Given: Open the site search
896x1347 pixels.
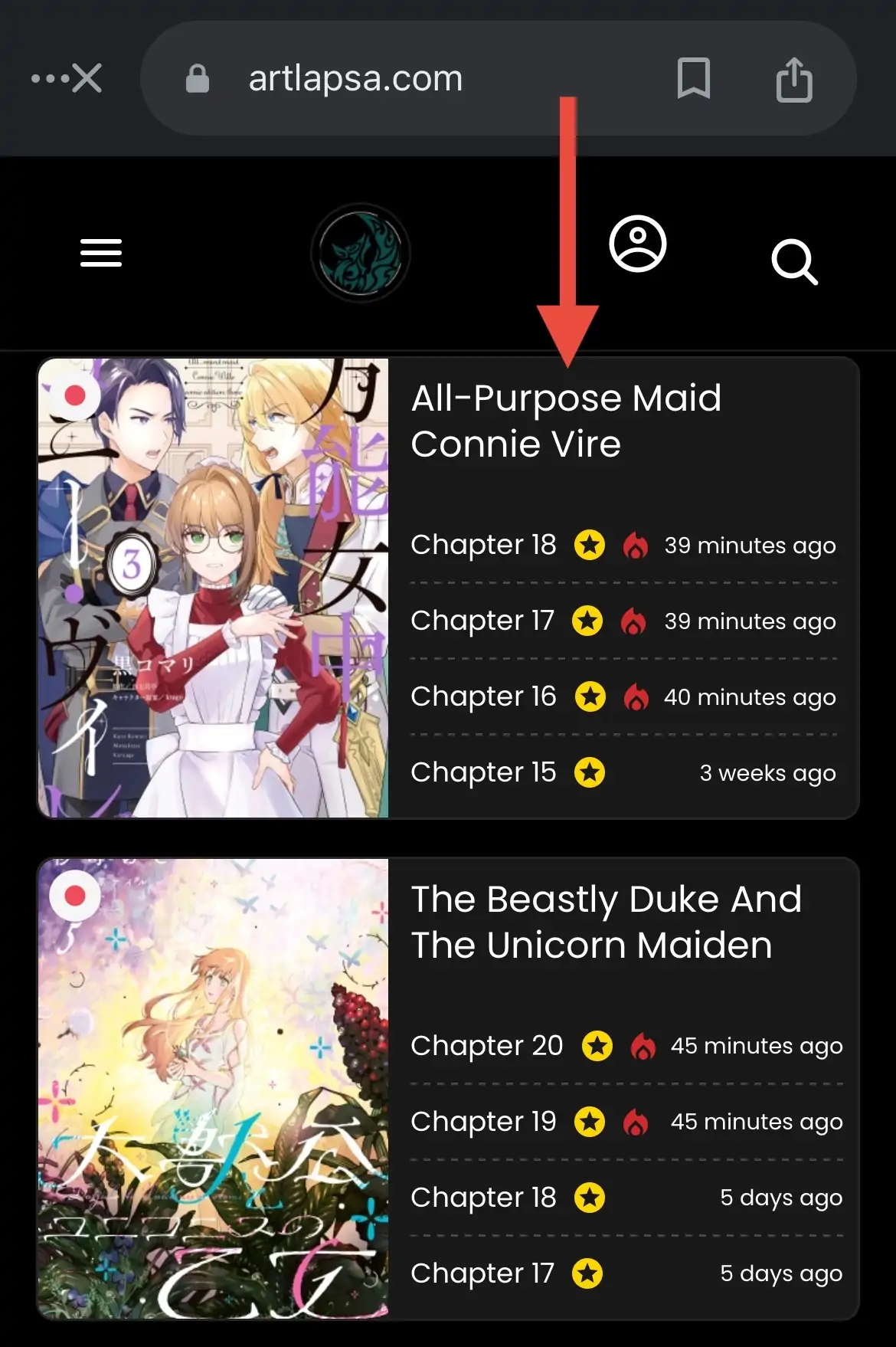Looking at the screenshot, I should (794, 262).
